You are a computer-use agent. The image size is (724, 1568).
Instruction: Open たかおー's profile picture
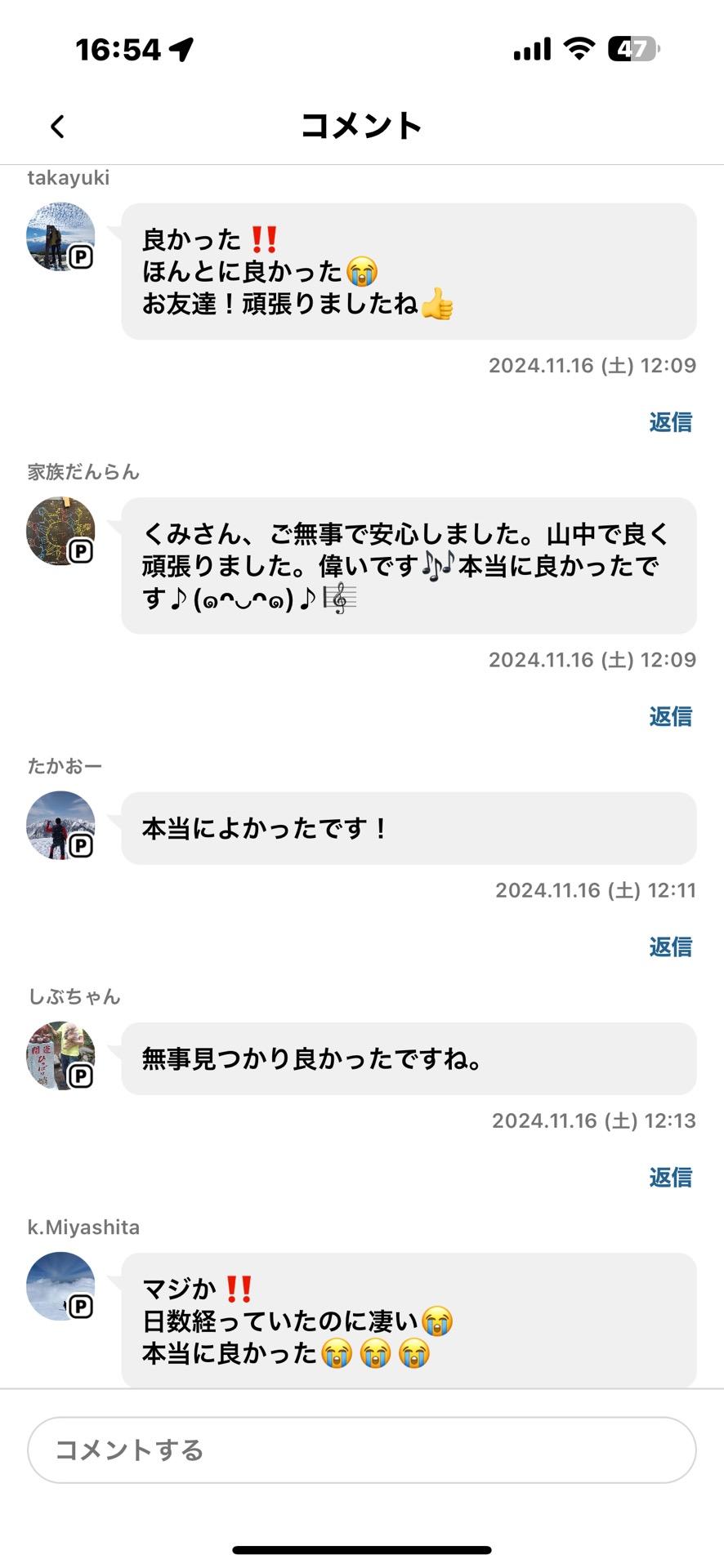click(60, 826)
